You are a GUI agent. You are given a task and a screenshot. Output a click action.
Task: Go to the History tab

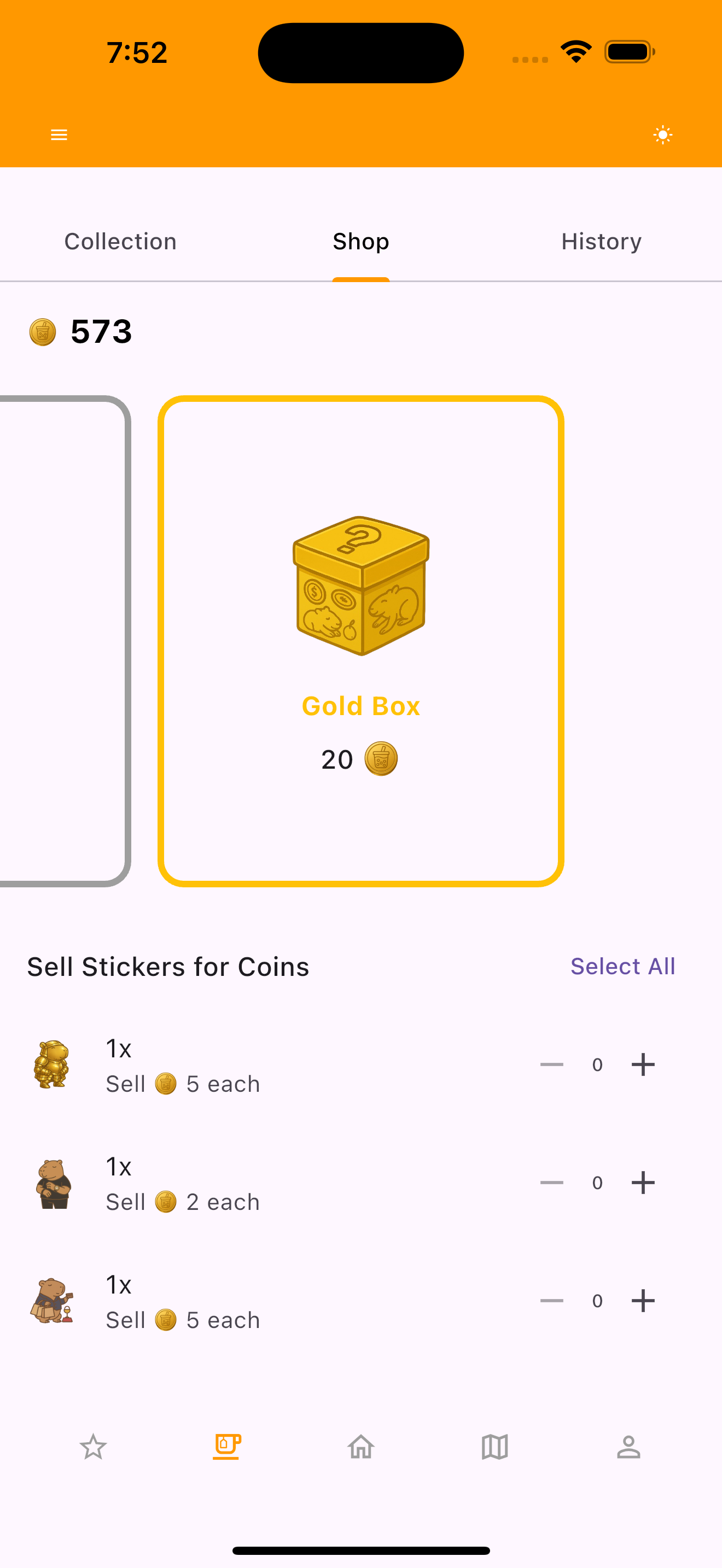[x=601, y=242]
